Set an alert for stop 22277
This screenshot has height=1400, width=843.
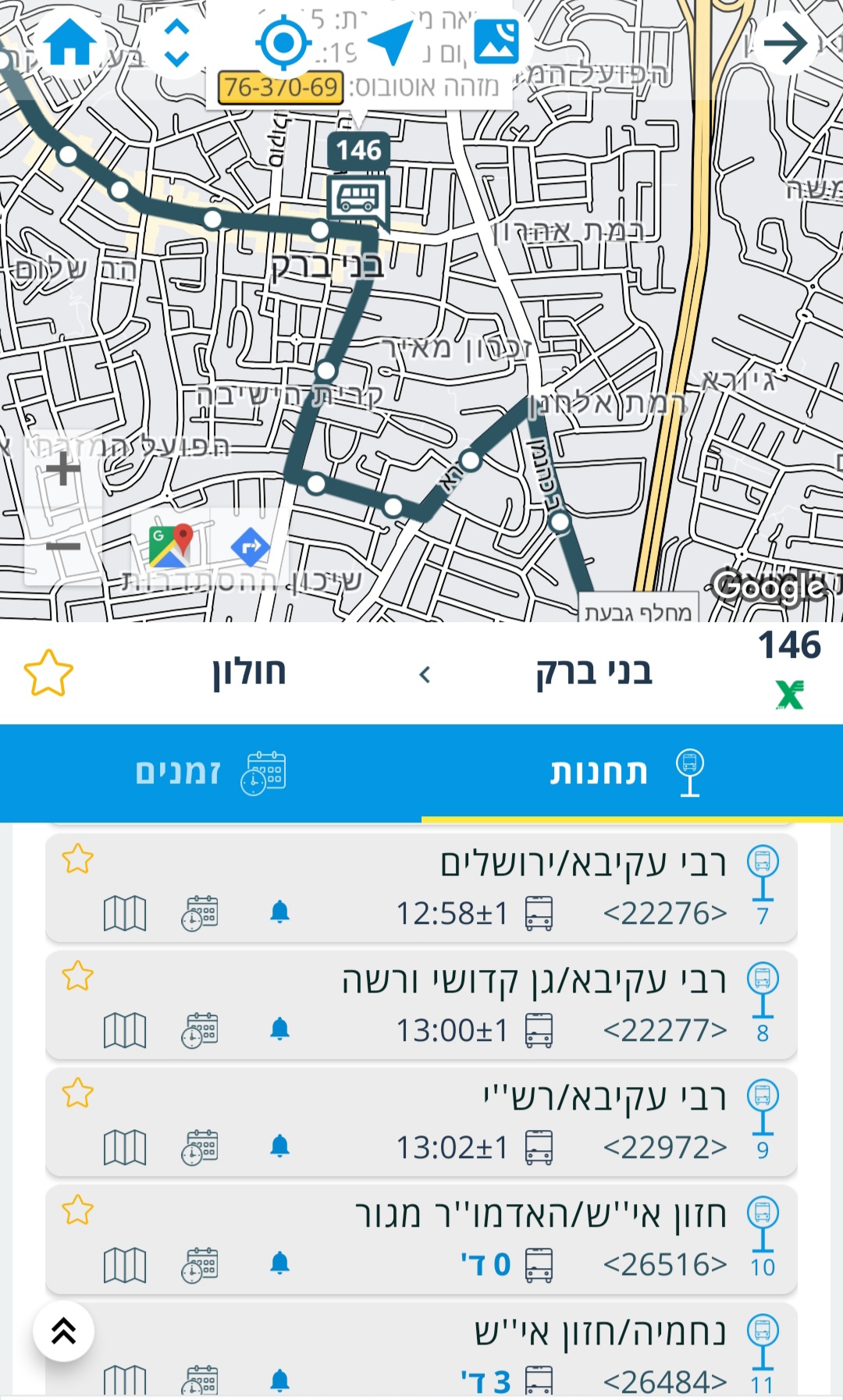[279, 1030]
